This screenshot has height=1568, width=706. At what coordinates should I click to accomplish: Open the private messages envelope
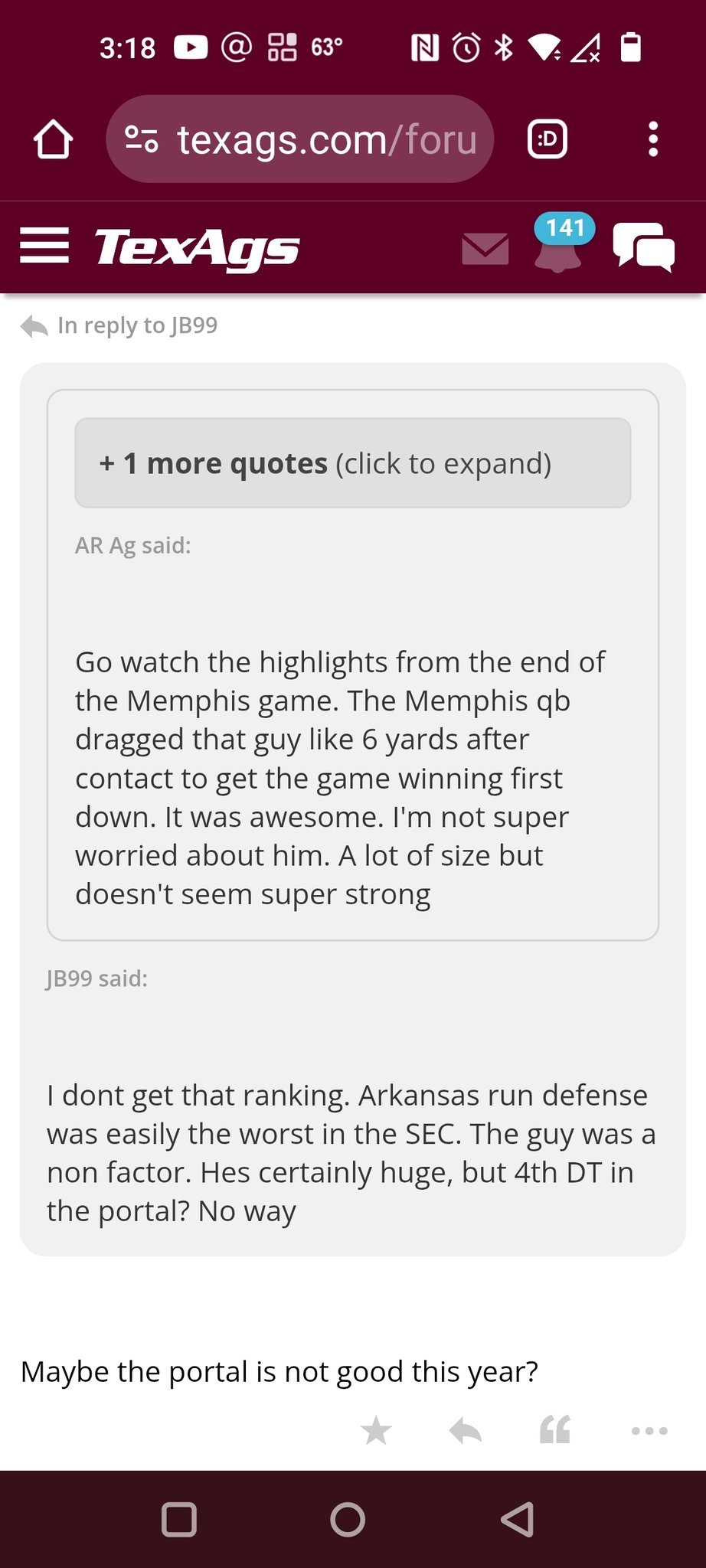coord(485,249)
